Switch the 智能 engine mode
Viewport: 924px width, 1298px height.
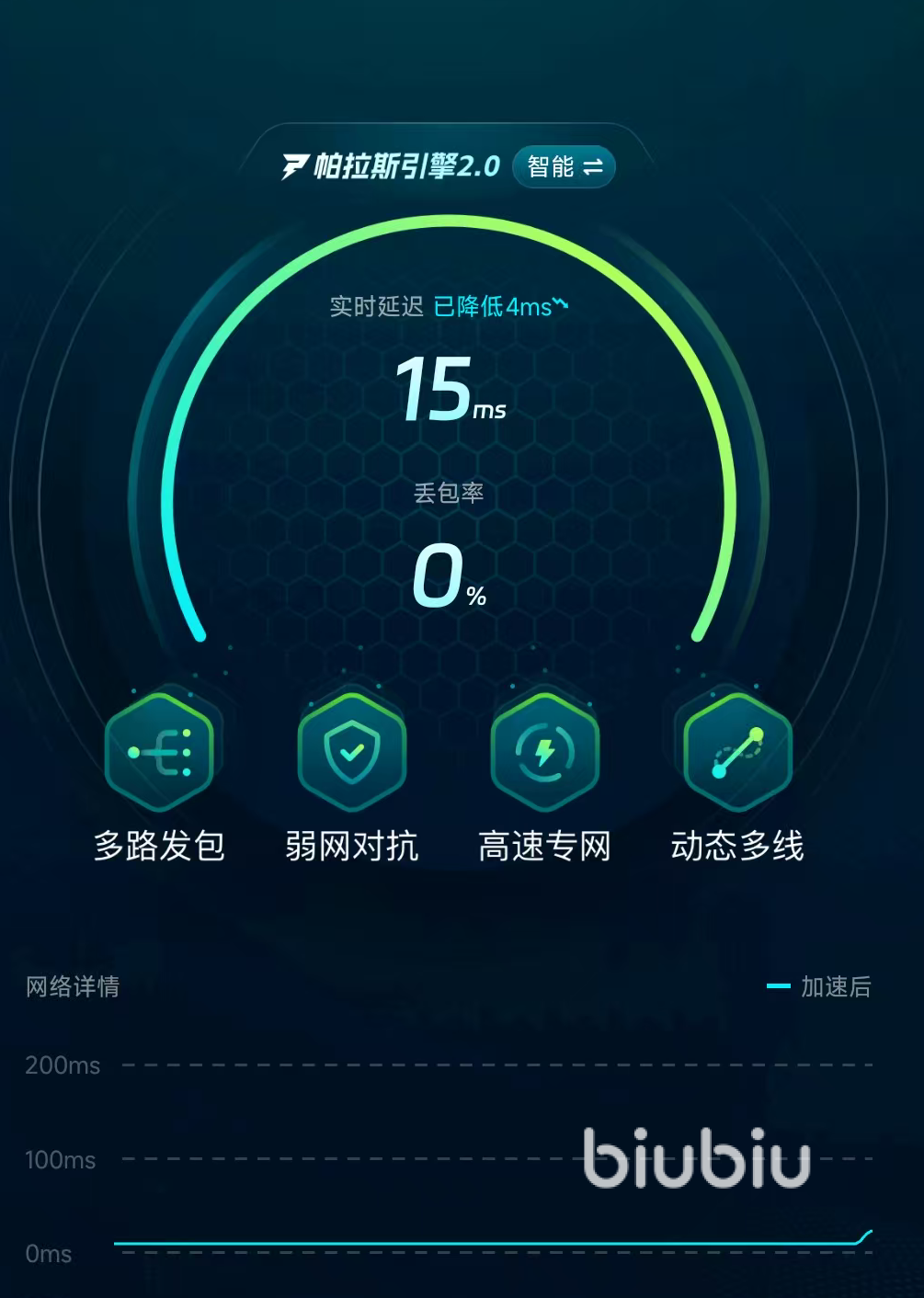point(564,166)
